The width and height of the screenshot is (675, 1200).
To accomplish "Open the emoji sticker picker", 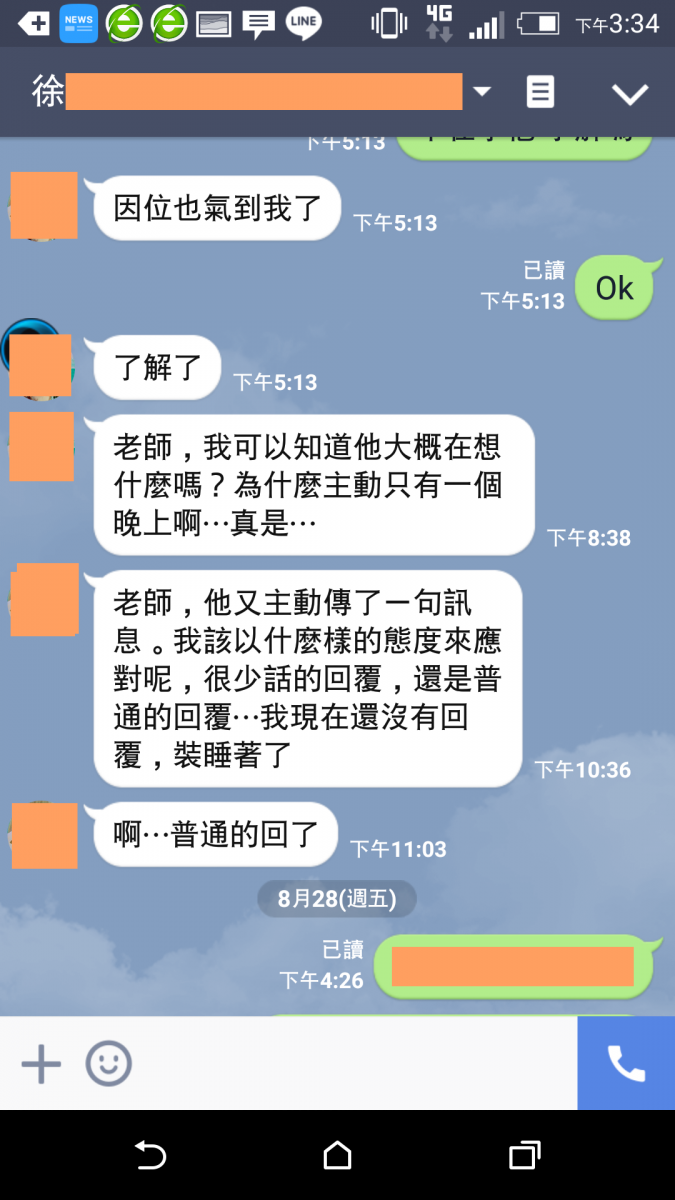I will (108, 1064).
